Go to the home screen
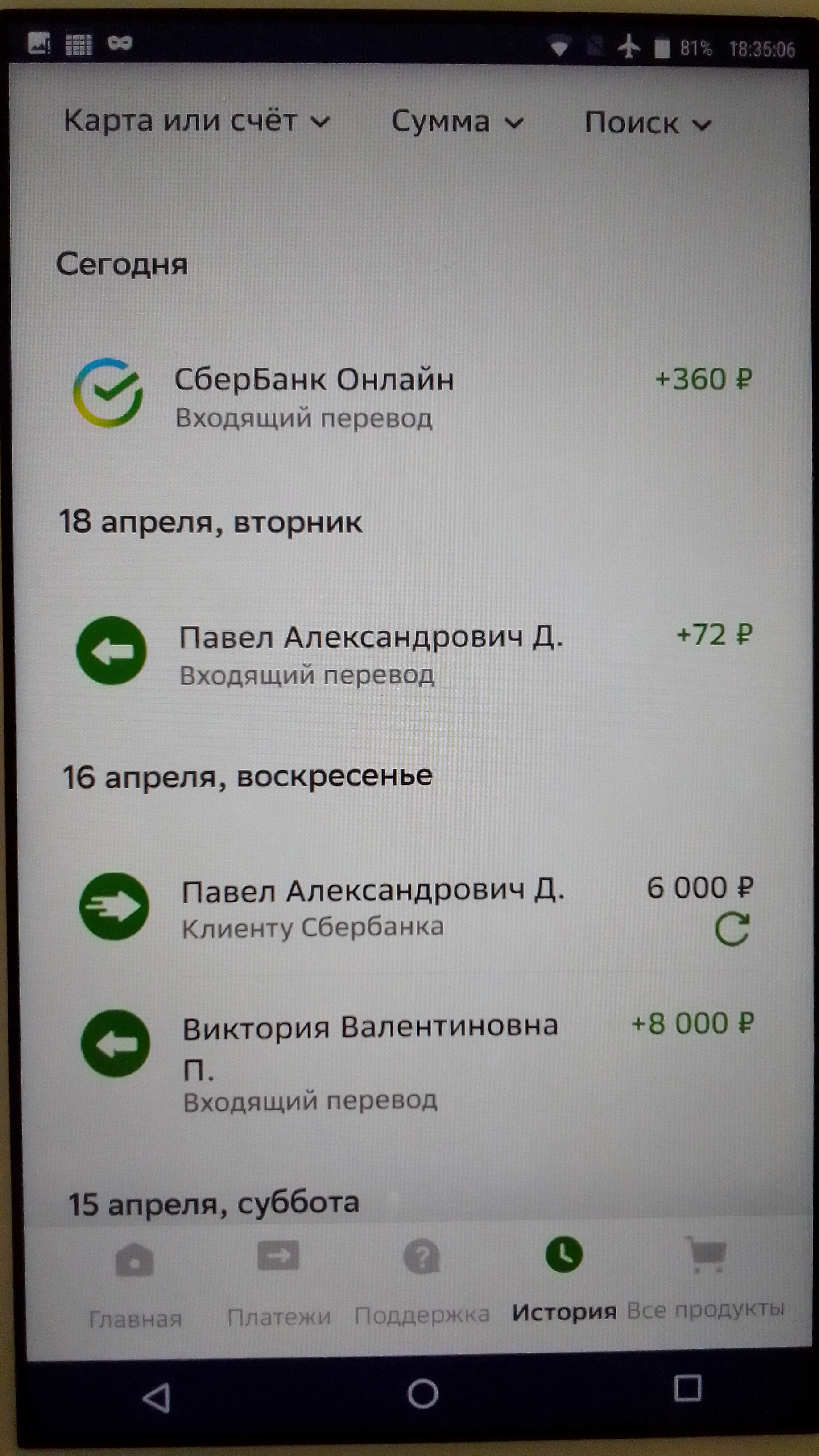The height and width of the screenshot is (1456, 819). click(x=422, y=1393)
